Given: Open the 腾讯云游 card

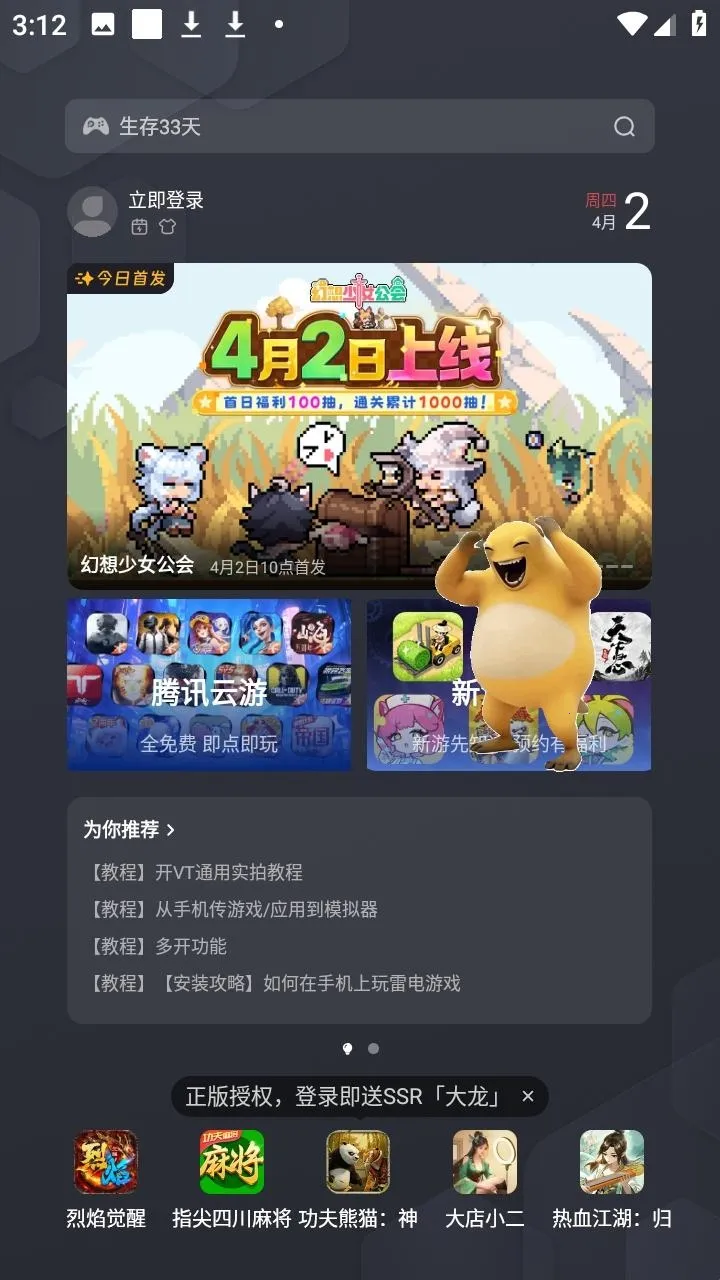Looking at the screenshot, I should pyautogui.click(x=209, y=685).
